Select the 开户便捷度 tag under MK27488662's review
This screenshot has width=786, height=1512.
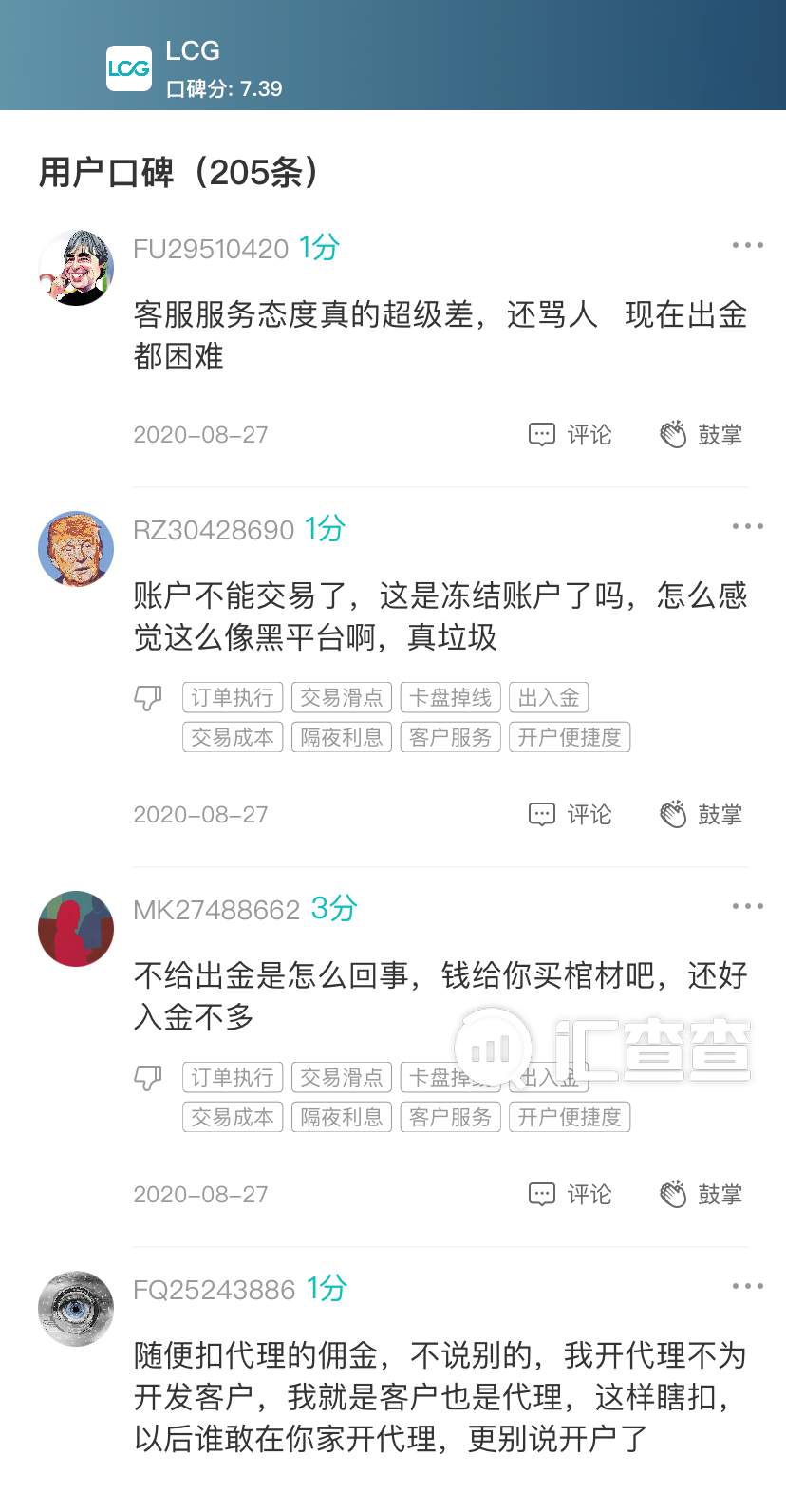tap(570, 1116)
